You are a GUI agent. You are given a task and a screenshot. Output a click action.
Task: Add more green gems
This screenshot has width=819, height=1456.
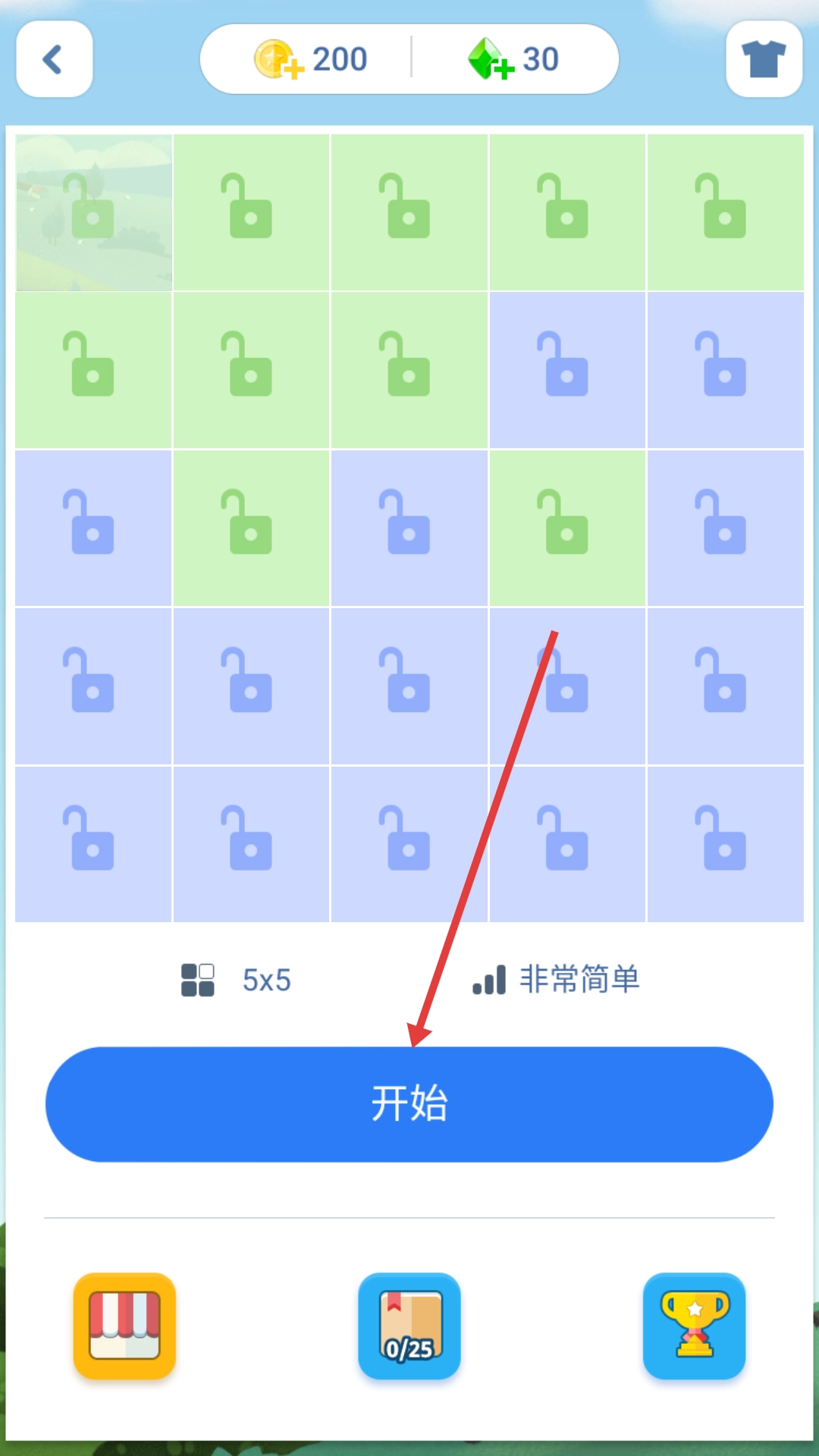491,59
